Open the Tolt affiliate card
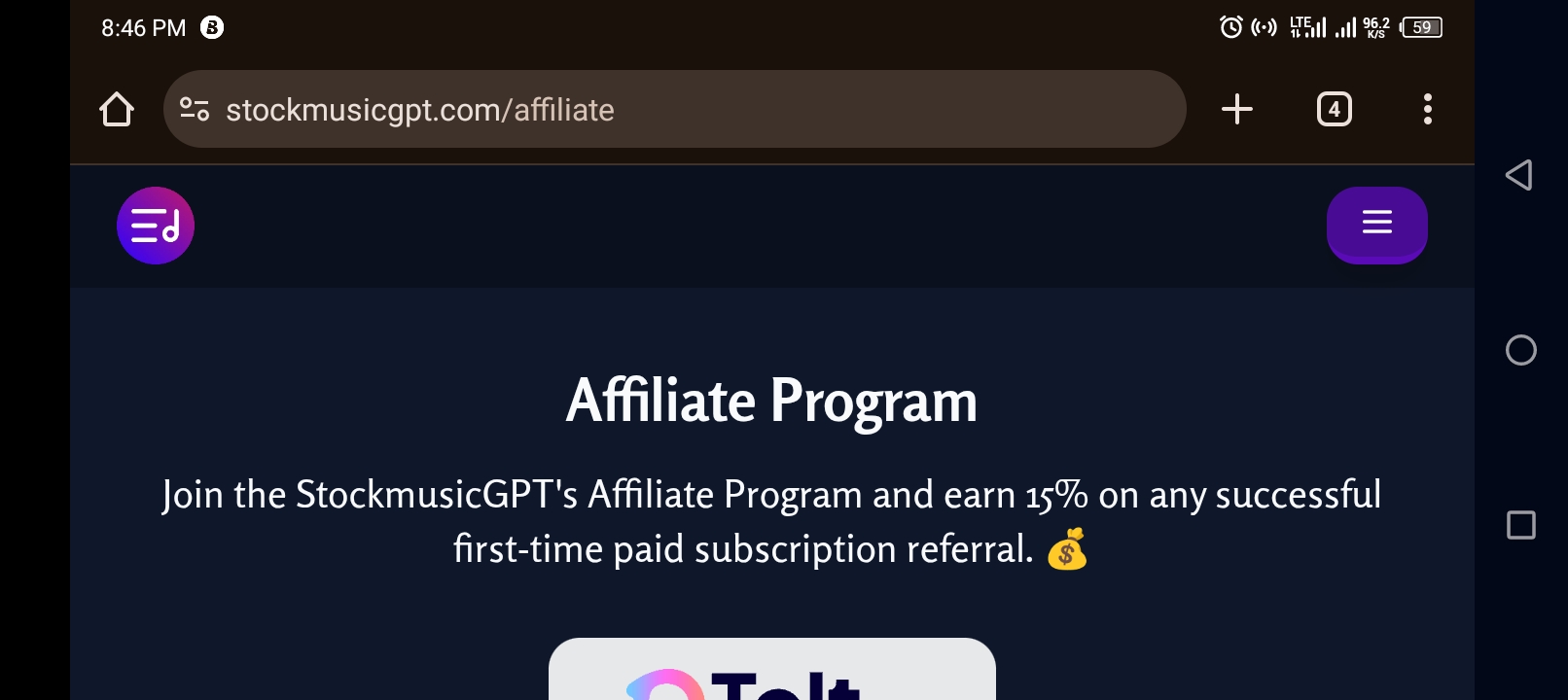Image resolution: width=1568 pixels, height=700 pixels. [771, 673]
